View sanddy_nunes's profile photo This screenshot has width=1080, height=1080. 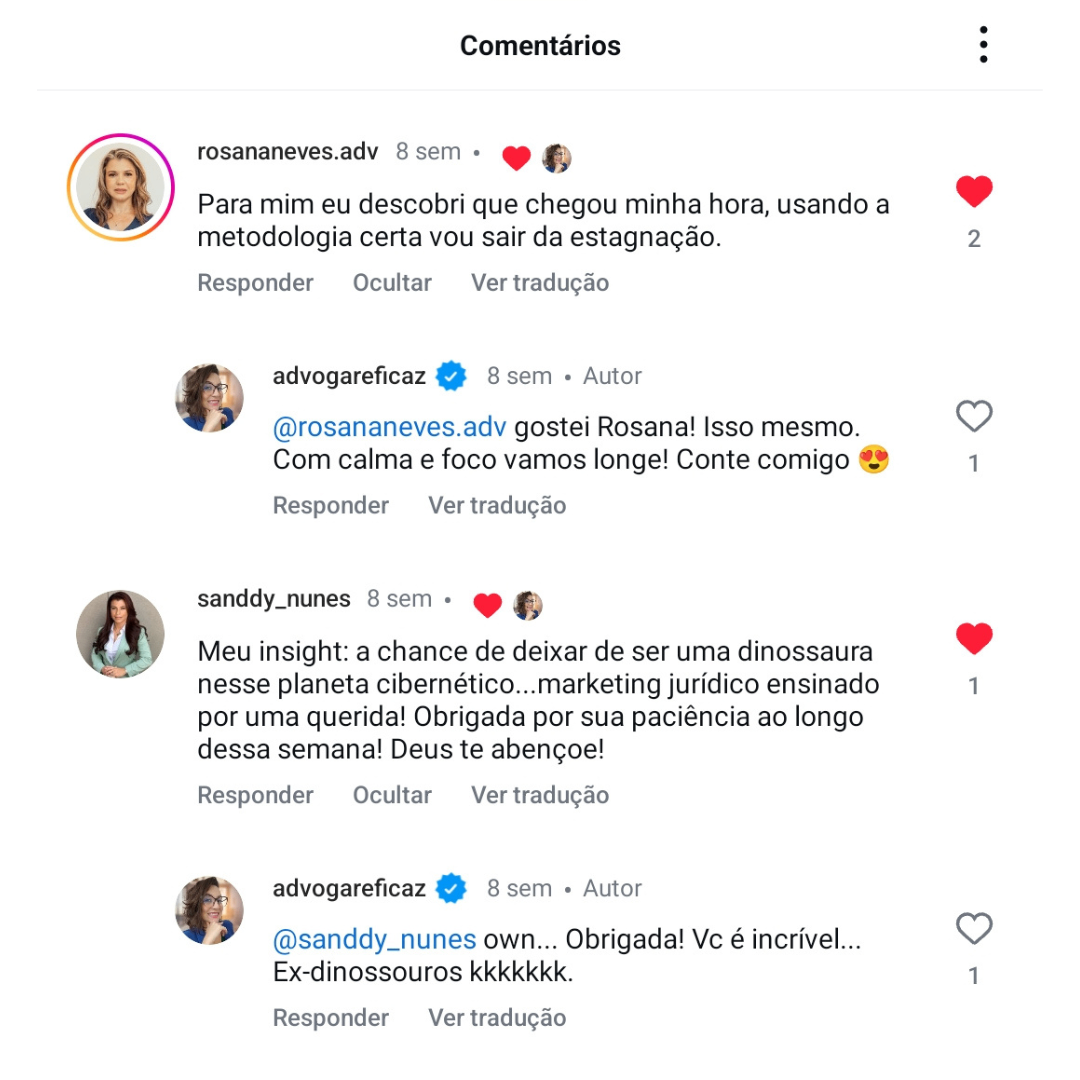pyautogui.click(x=121, y=634)
